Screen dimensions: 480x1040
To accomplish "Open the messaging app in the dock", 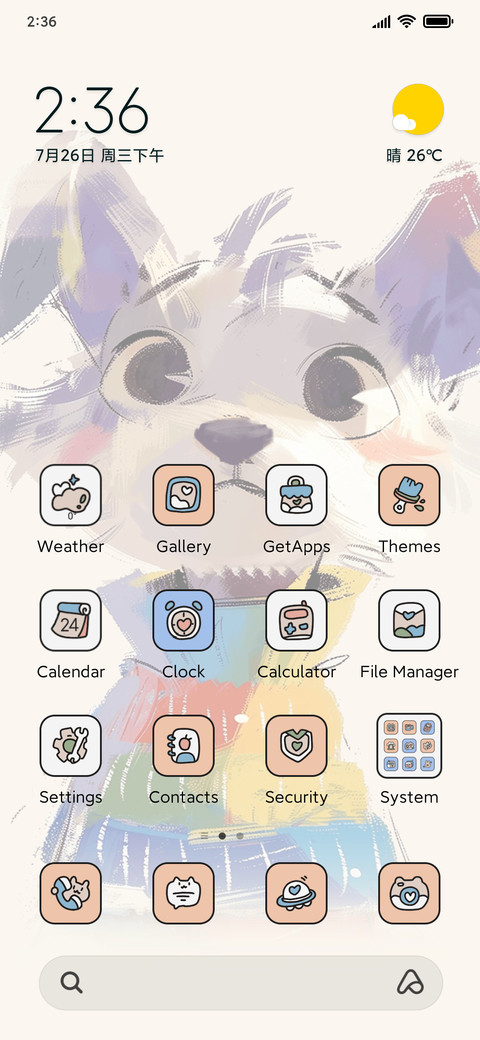I will pos(184,893).
